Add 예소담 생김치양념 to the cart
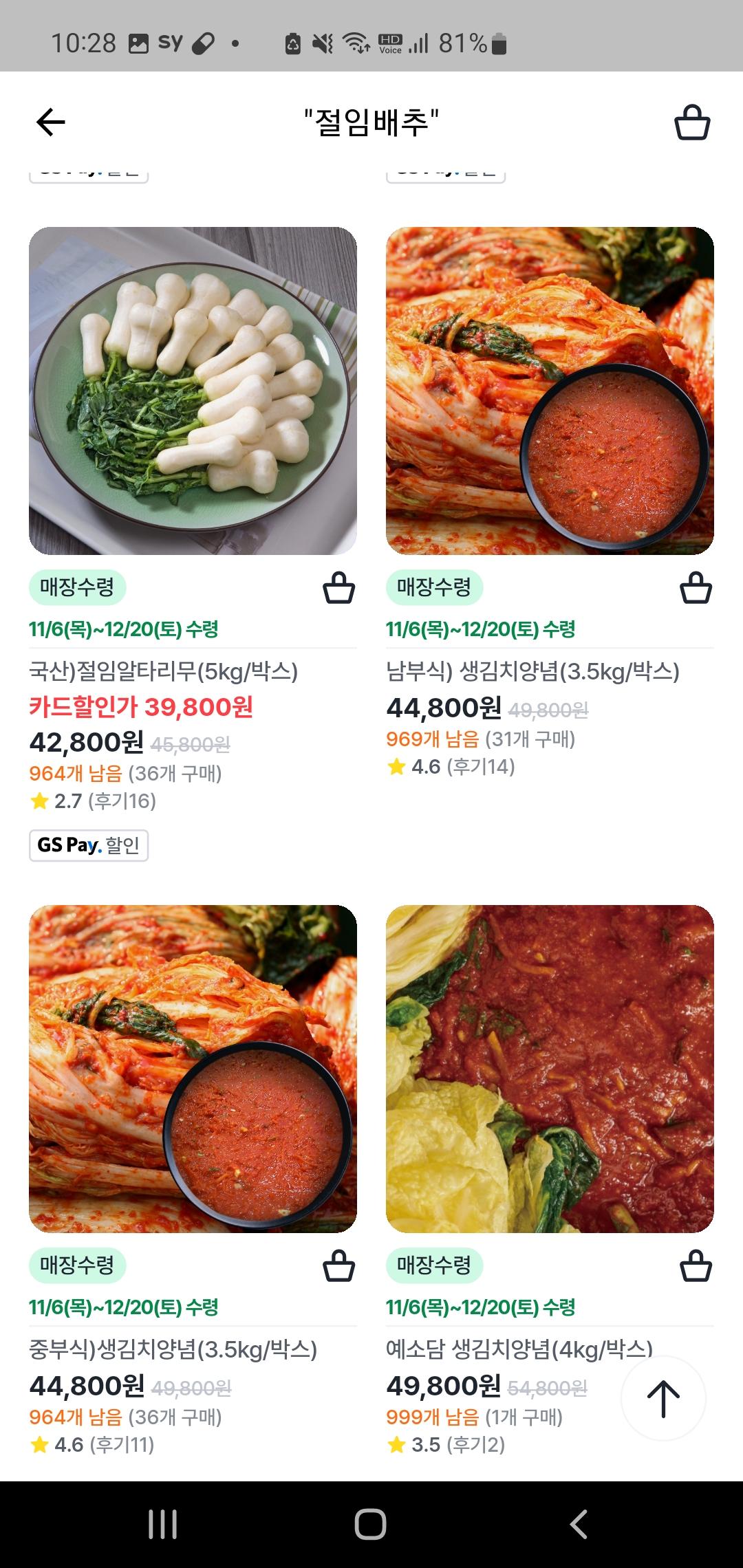This screenshot has width=743, height=1568. click(x=696, y=1266)
